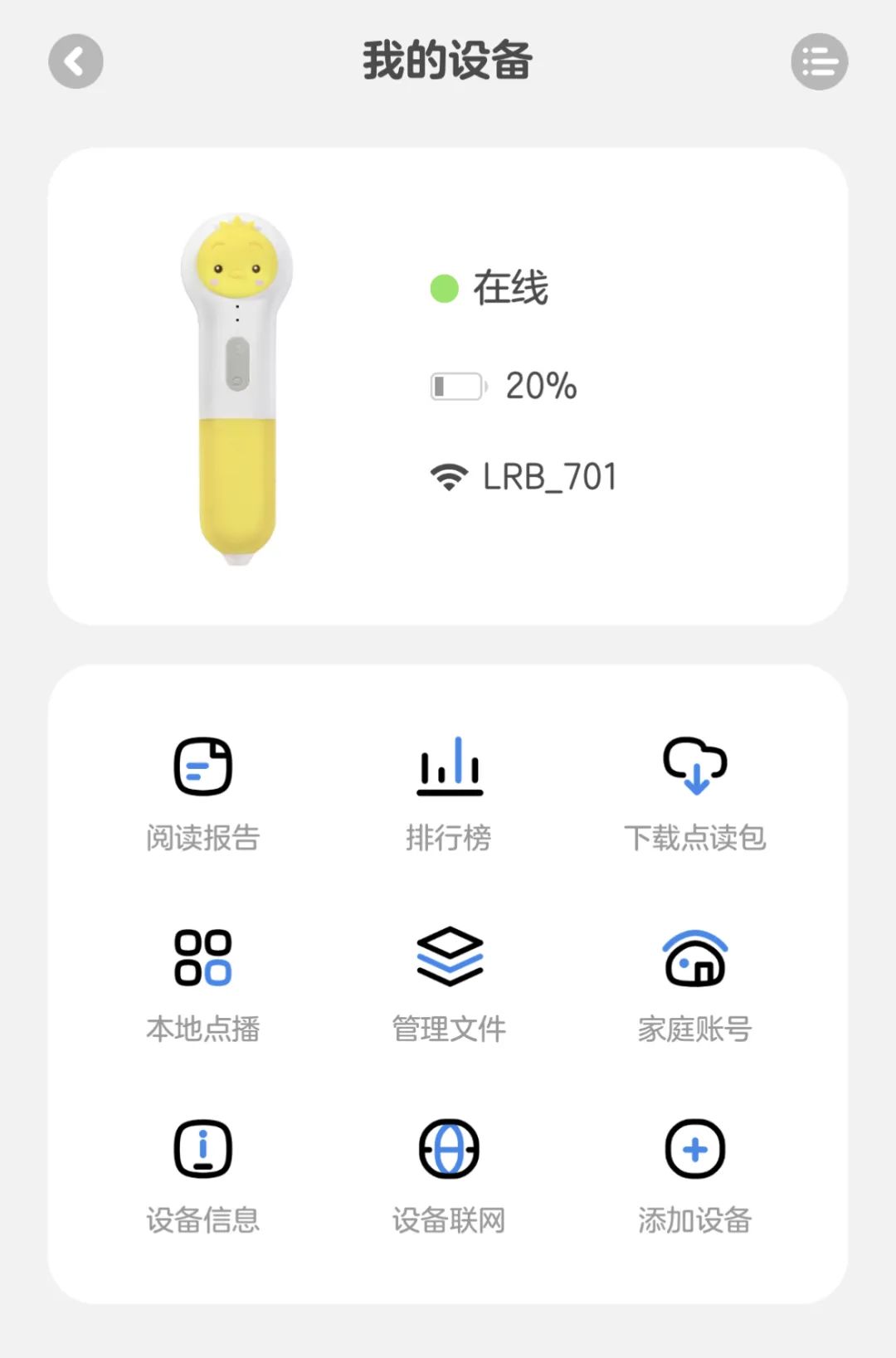View the 排行榜 leaderboard
The height and width of the screenshot is (1358, 896).
pyautogui.click(x=449, y=794)
